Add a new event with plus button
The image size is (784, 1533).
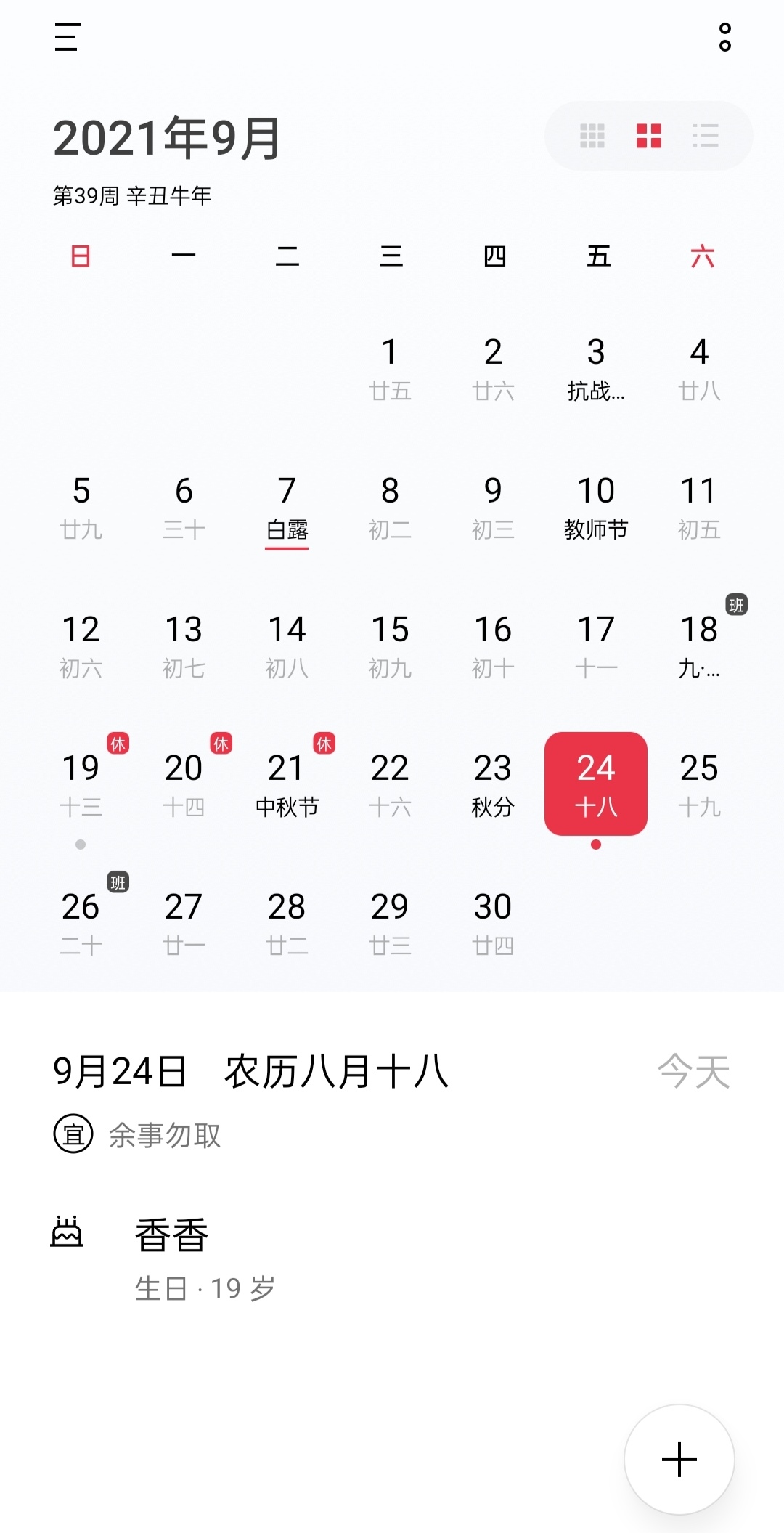coord(679,1460)
